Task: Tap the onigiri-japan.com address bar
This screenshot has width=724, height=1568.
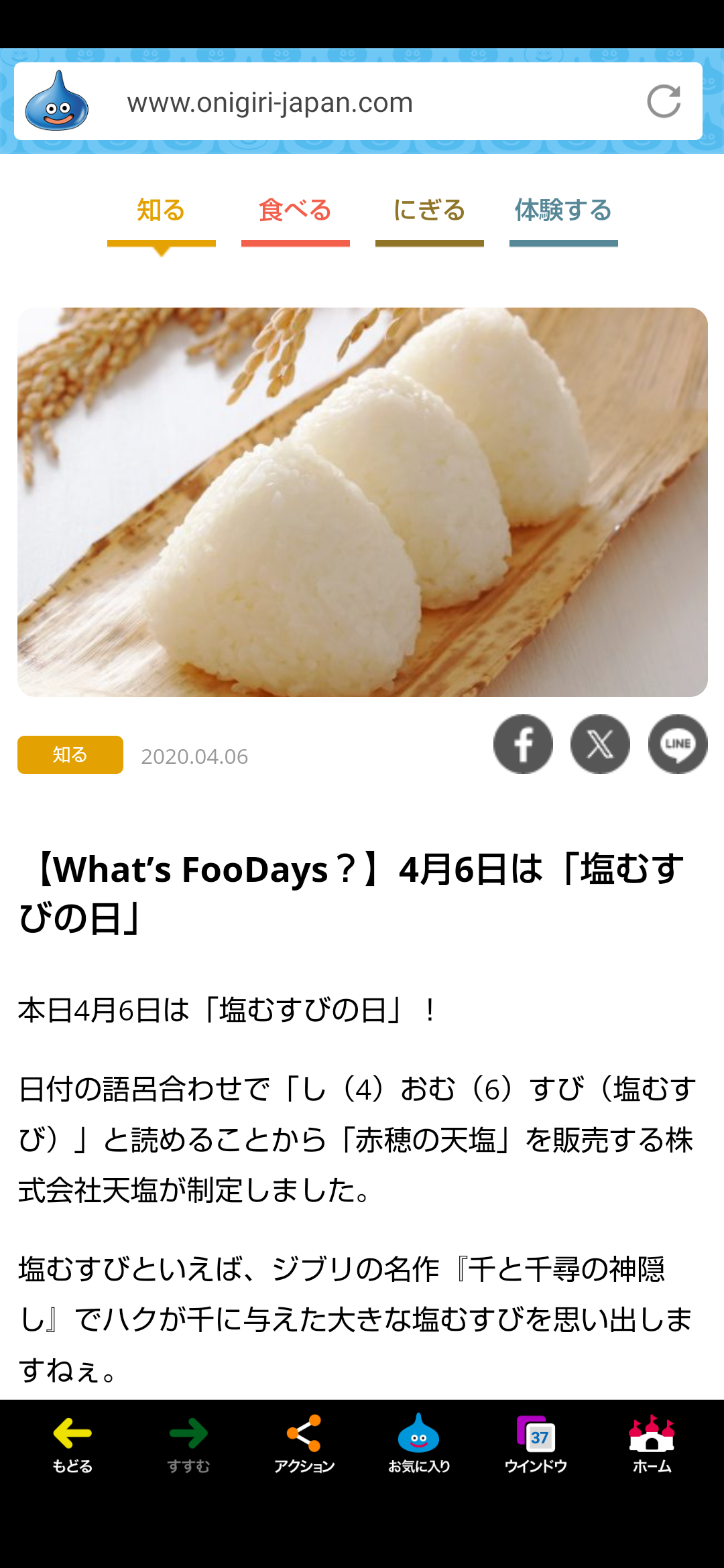Action: tap(358, 102)
